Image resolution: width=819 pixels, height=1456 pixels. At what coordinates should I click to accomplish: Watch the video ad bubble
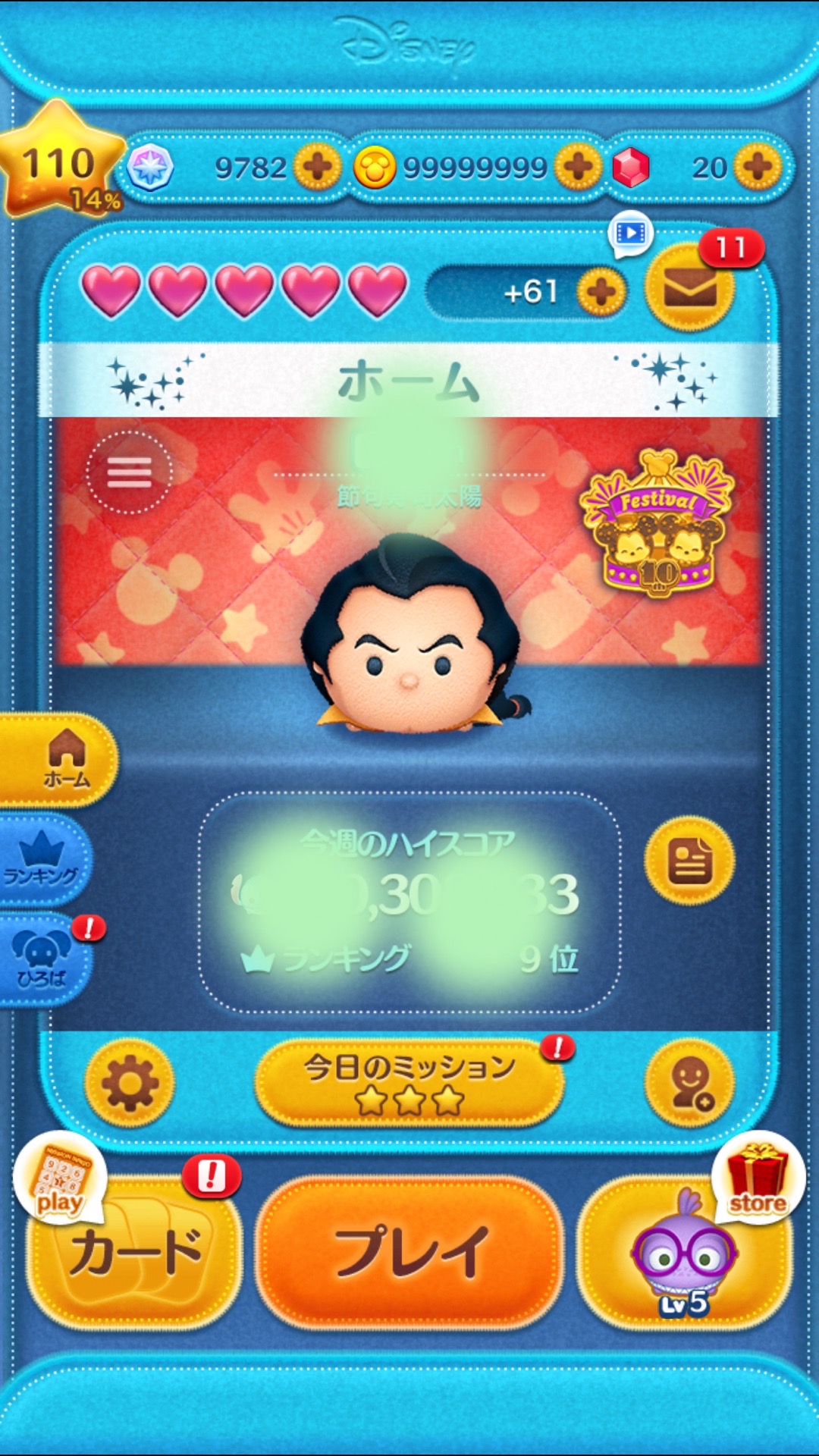pyautogui.click(x=631, y=233)
